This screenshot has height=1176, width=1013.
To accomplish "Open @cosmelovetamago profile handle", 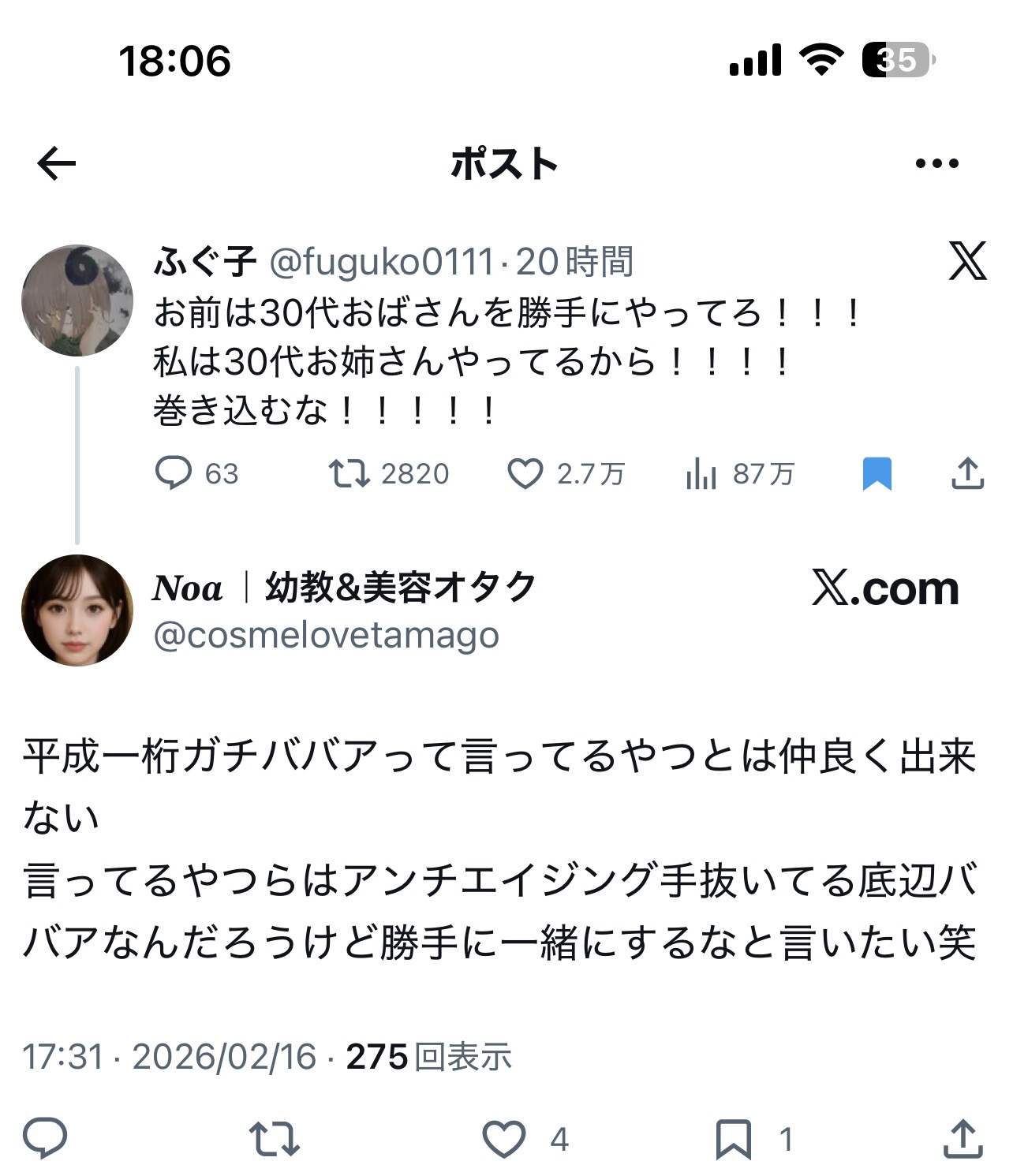I will 326,636.
